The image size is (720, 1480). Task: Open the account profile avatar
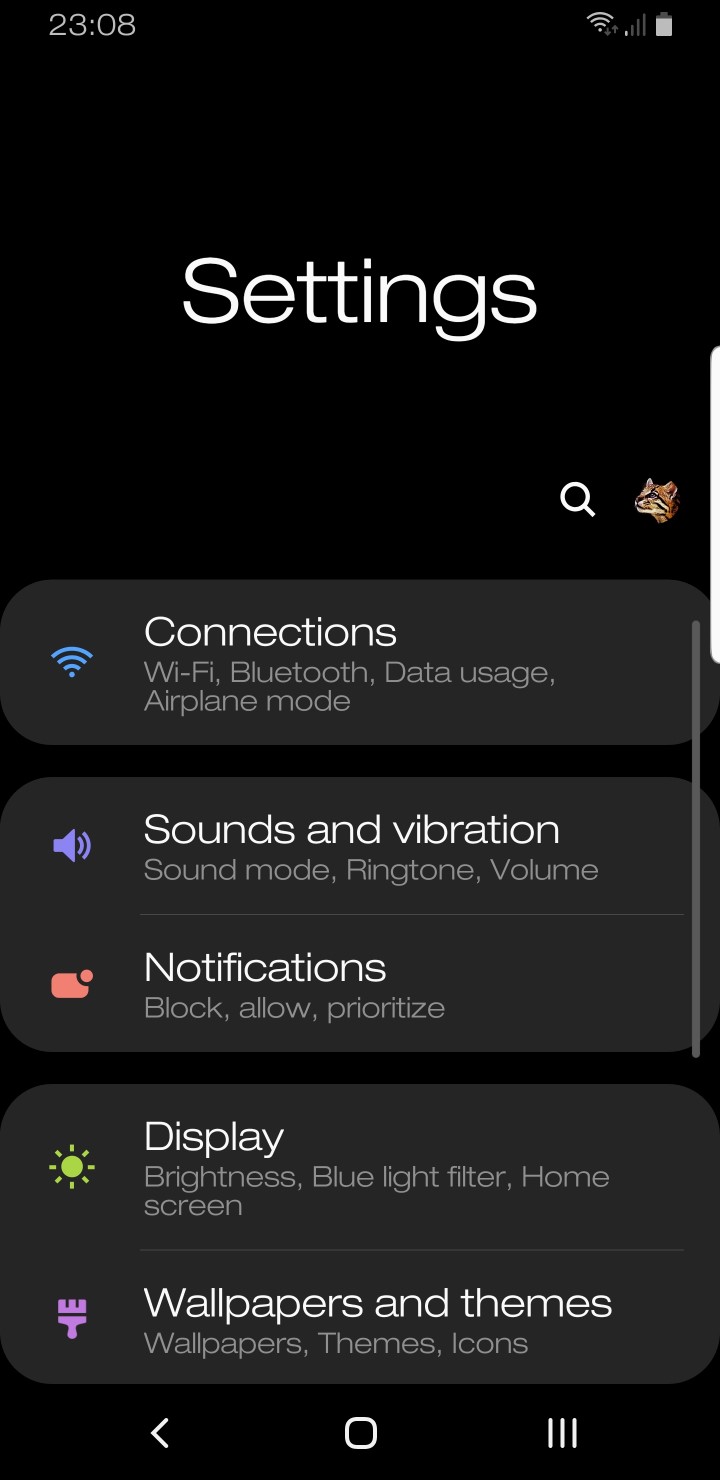pyautogui.click(x=657, y=500)
